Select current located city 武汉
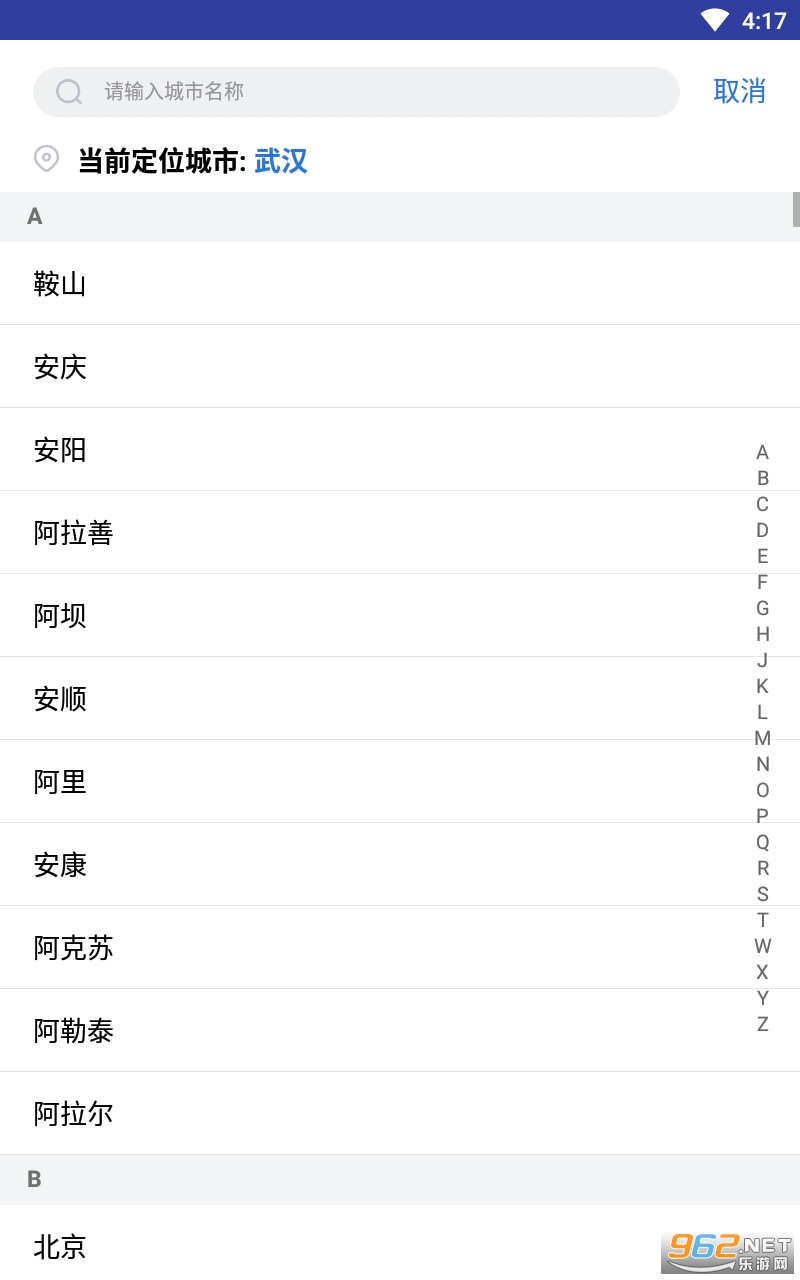The image size is (800, 1280). point(280,161)
